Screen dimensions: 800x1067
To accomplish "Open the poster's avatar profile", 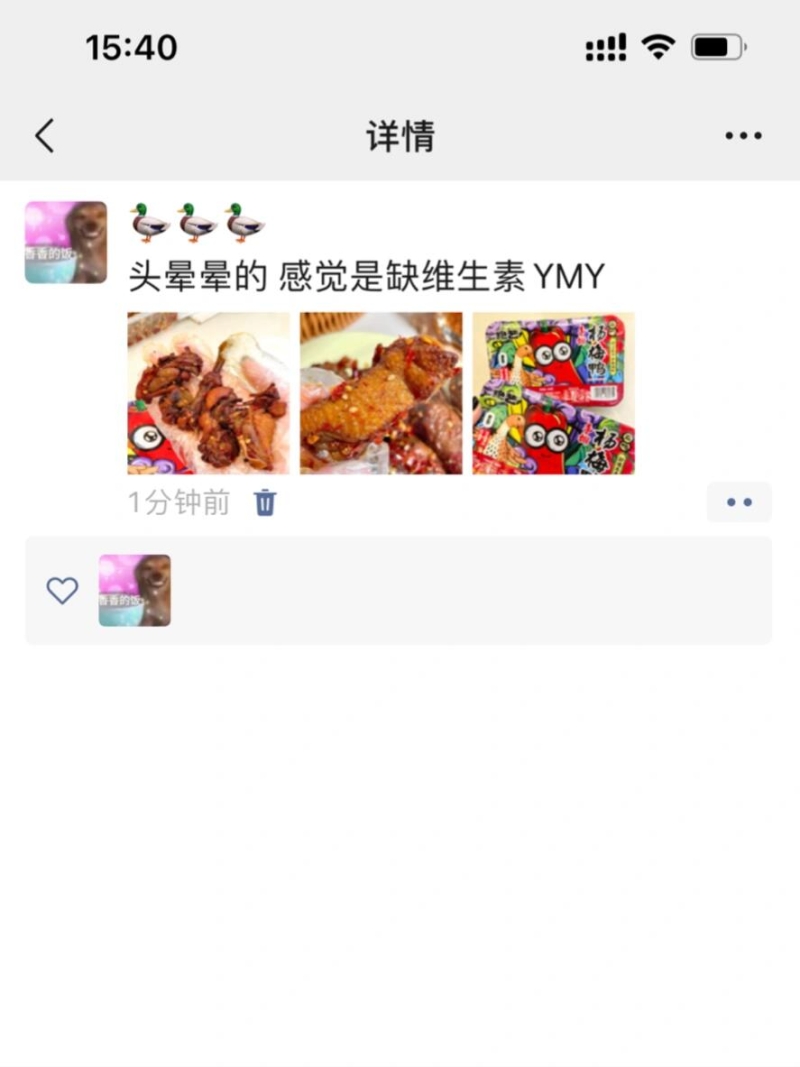I will click(66, 242).
